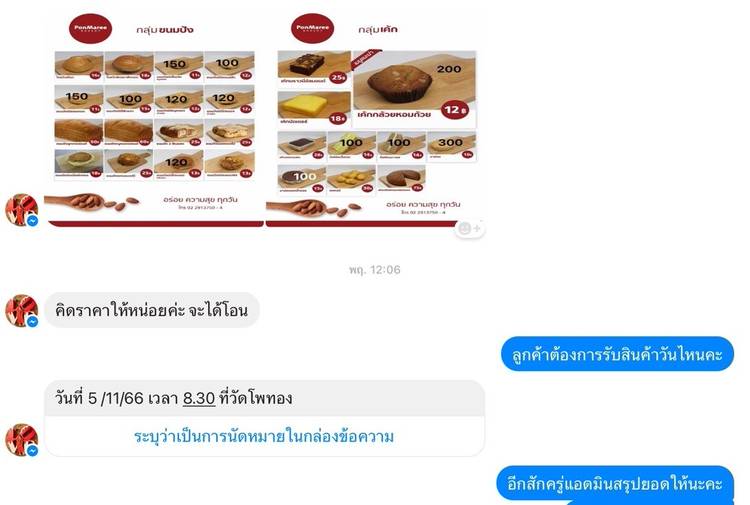The width and height of the screenshot is (750, 505).
Task: Tap the appointment suggestion link in message
Action: (264, 436)
